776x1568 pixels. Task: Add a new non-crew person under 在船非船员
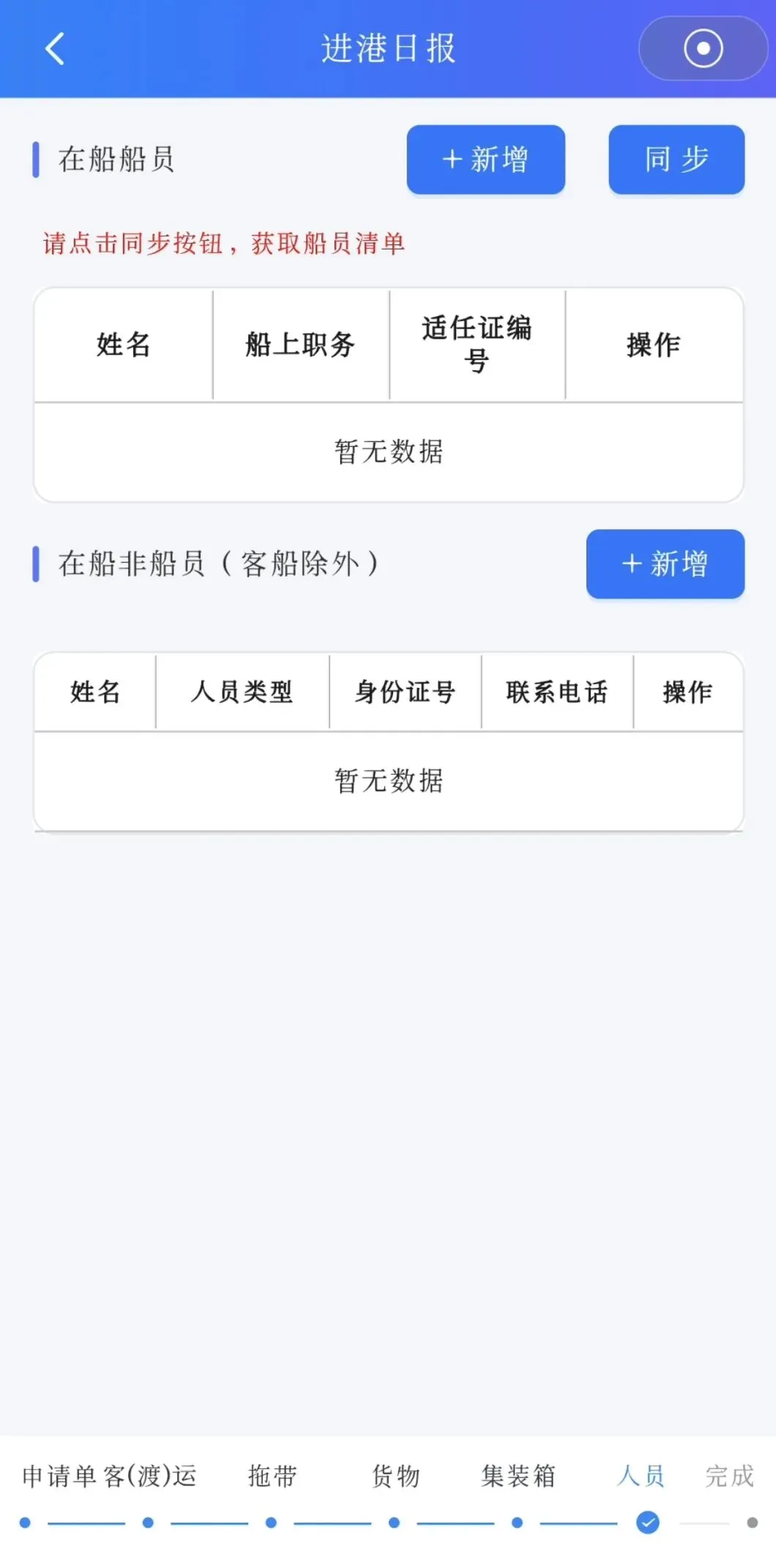point(665,564)
